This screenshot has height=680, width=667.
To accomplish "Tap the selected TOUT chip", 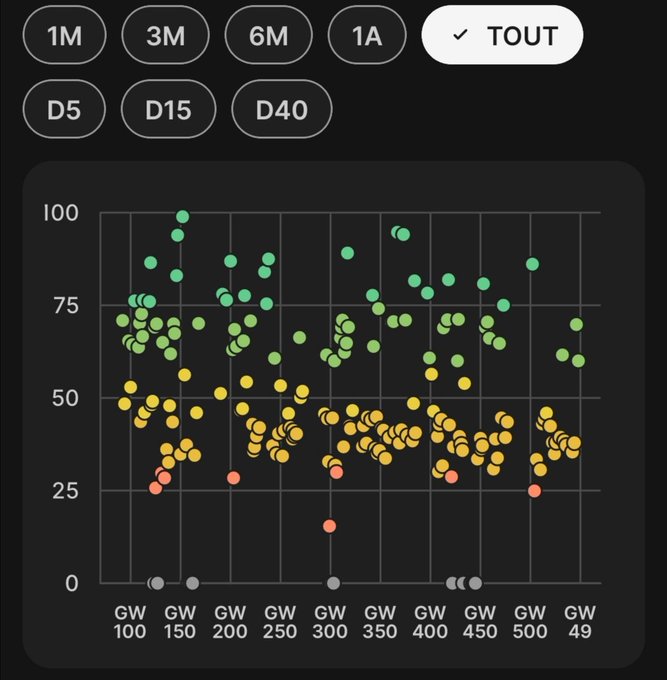I will [x=502, y=36].
